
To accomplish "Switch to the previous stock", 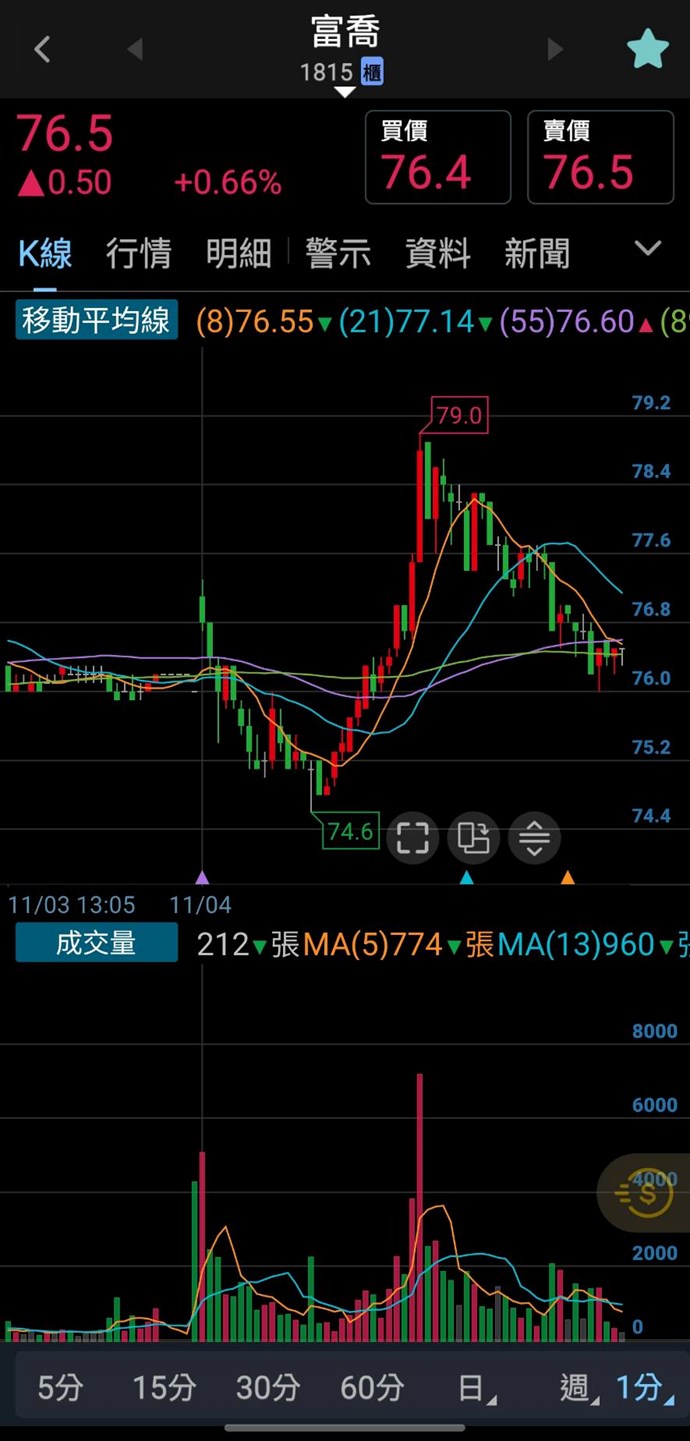I will (x=135, y=49).
